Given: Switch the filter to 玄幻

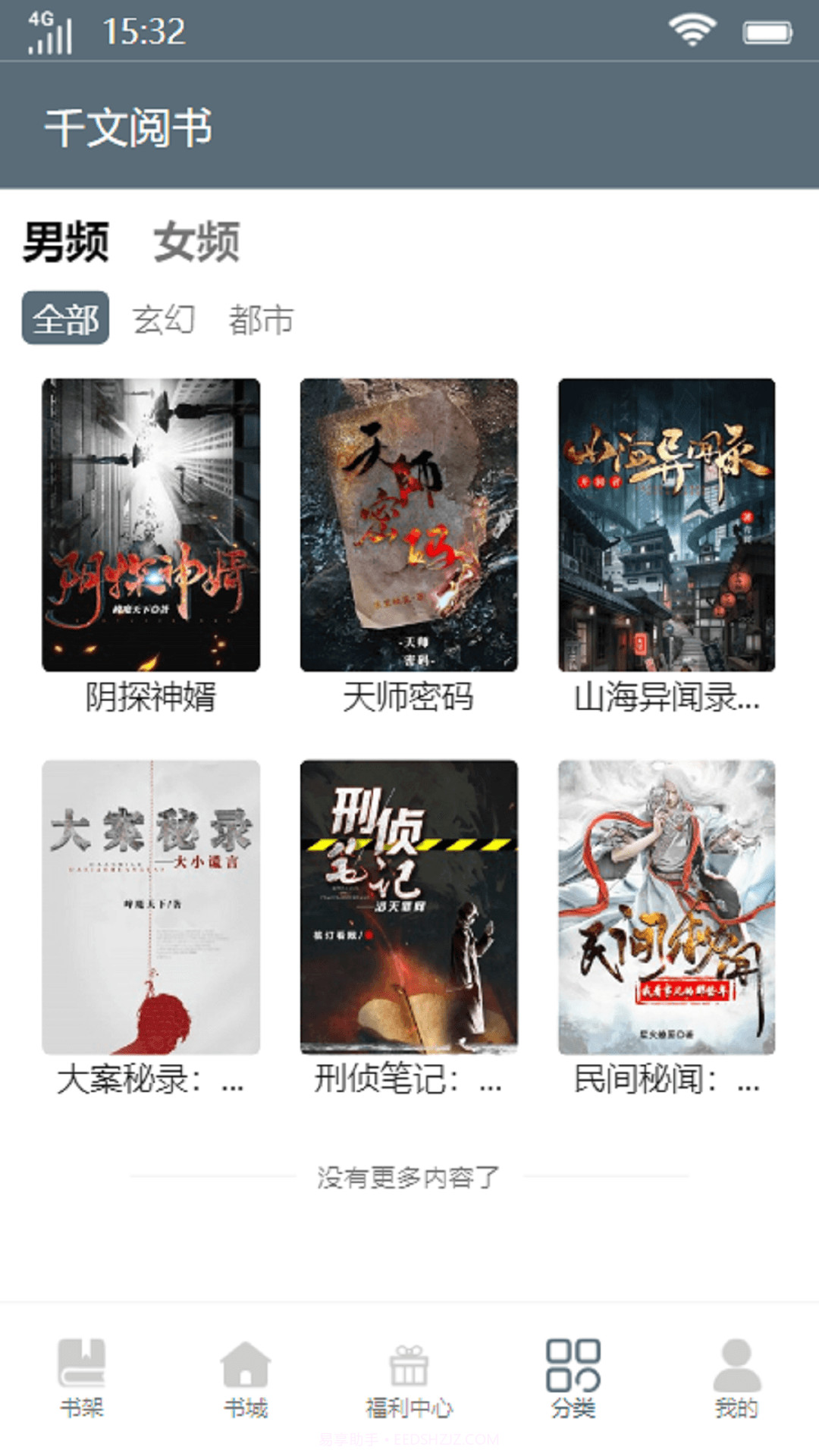Looking at the screenshot, I should pos(165,320).
